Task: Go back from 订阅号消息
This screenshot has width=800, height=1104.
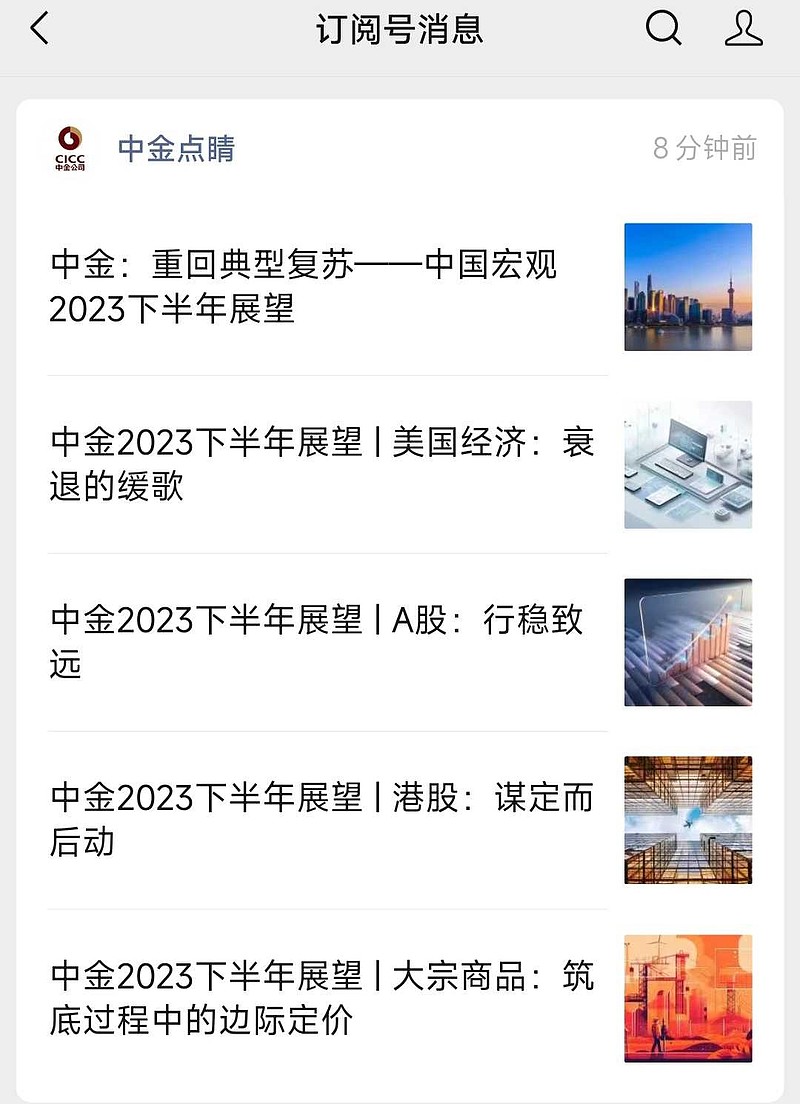Action: (x=39, y=29)
